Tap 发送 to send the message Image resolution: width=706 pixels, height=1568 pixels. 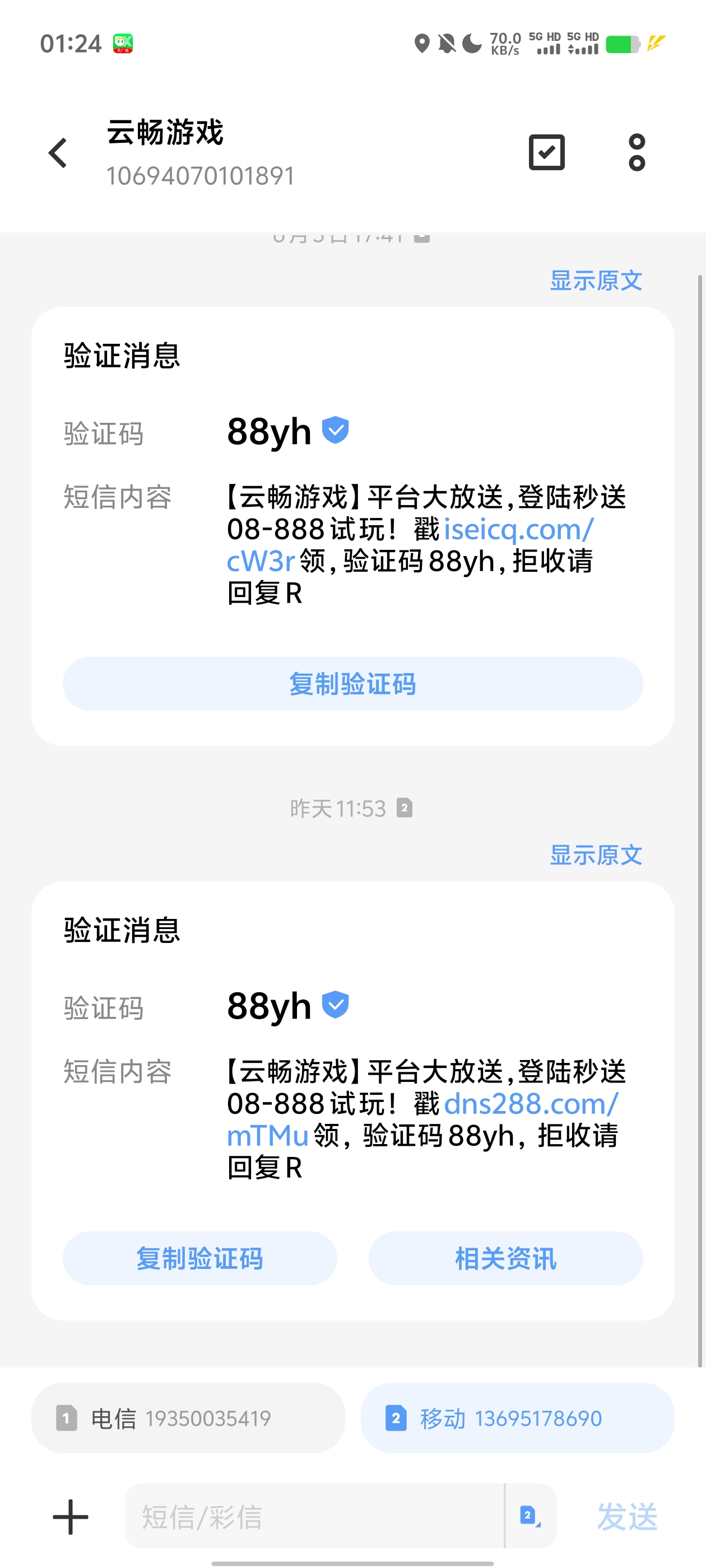[x=628, y=1516]
